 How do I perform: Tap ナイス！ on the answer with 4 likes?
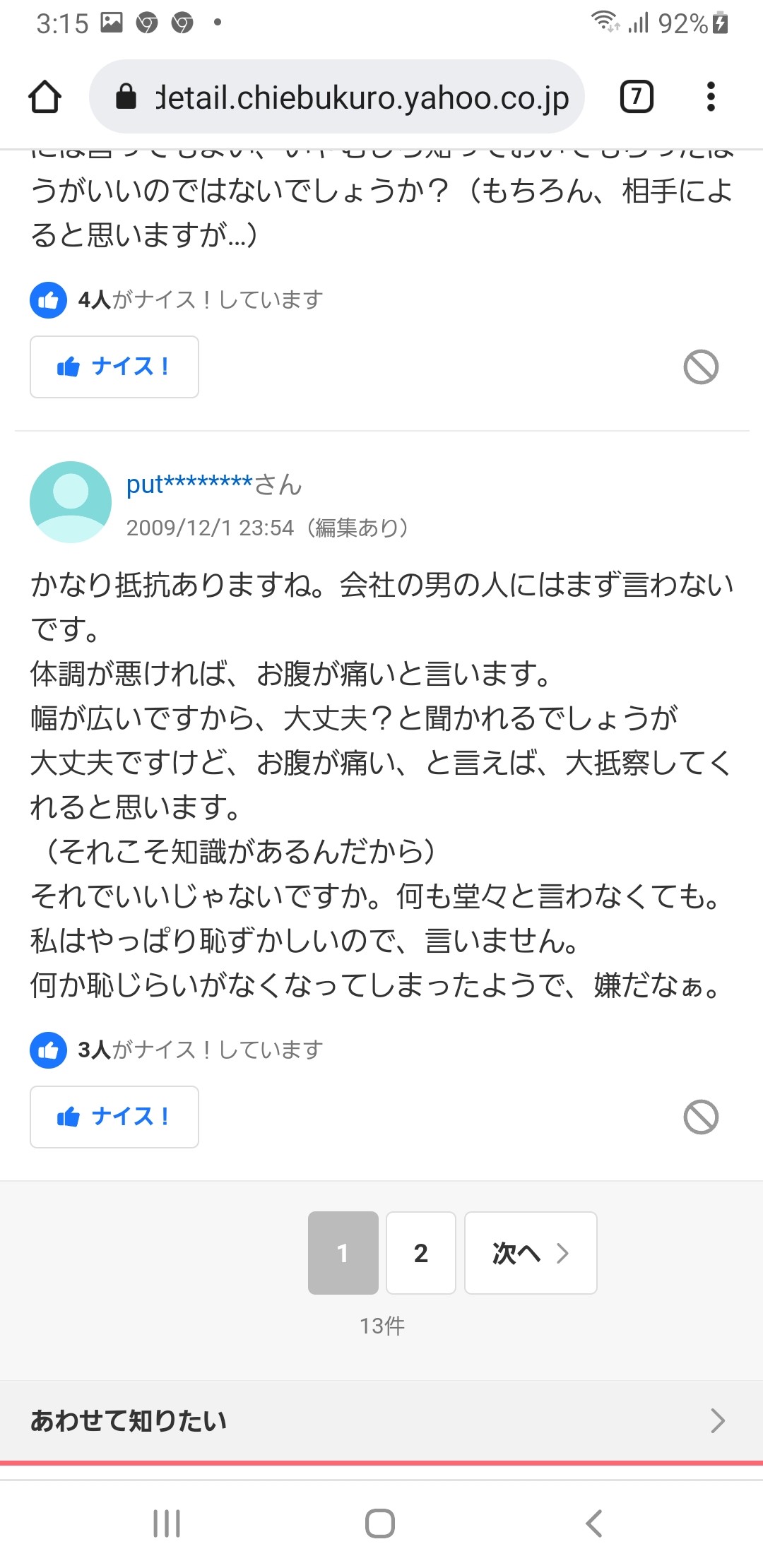click(114, 367)
